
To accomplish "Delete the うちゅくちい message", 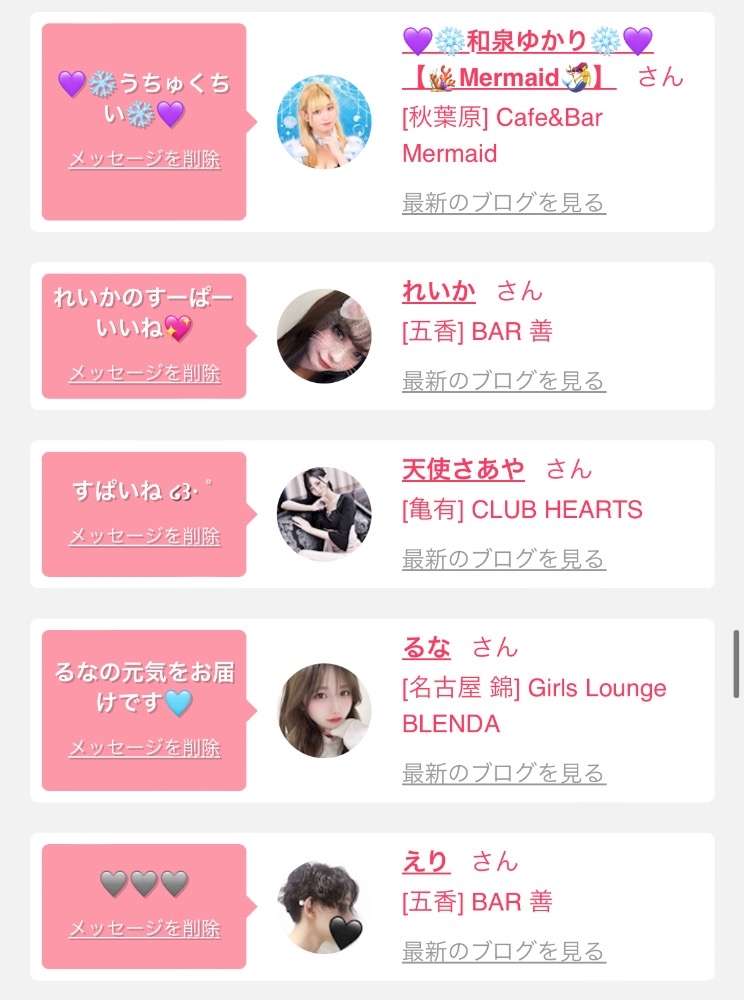I will tap(144, 160).
